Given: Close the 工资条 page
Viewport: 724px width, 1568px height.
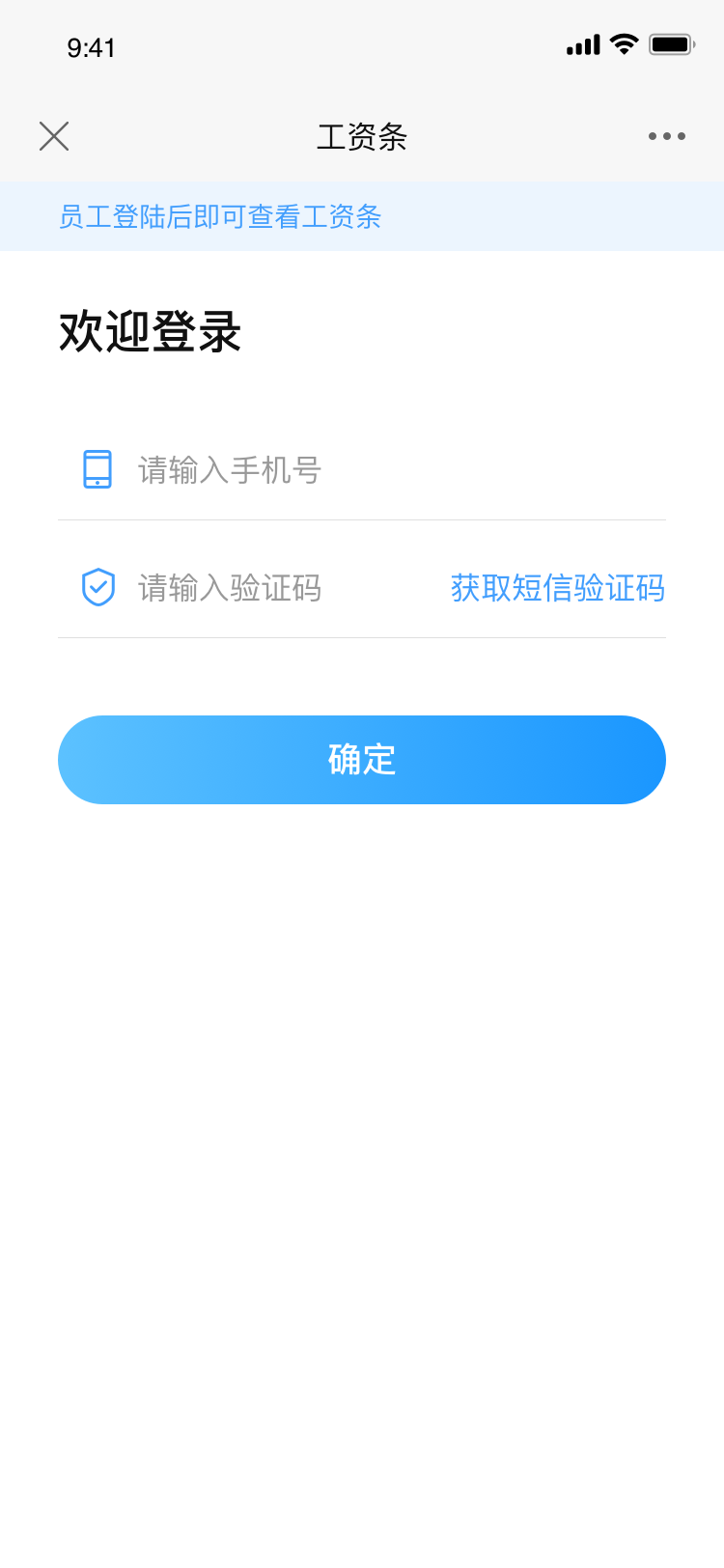Looking at the screenshot, I should point(54,136).
